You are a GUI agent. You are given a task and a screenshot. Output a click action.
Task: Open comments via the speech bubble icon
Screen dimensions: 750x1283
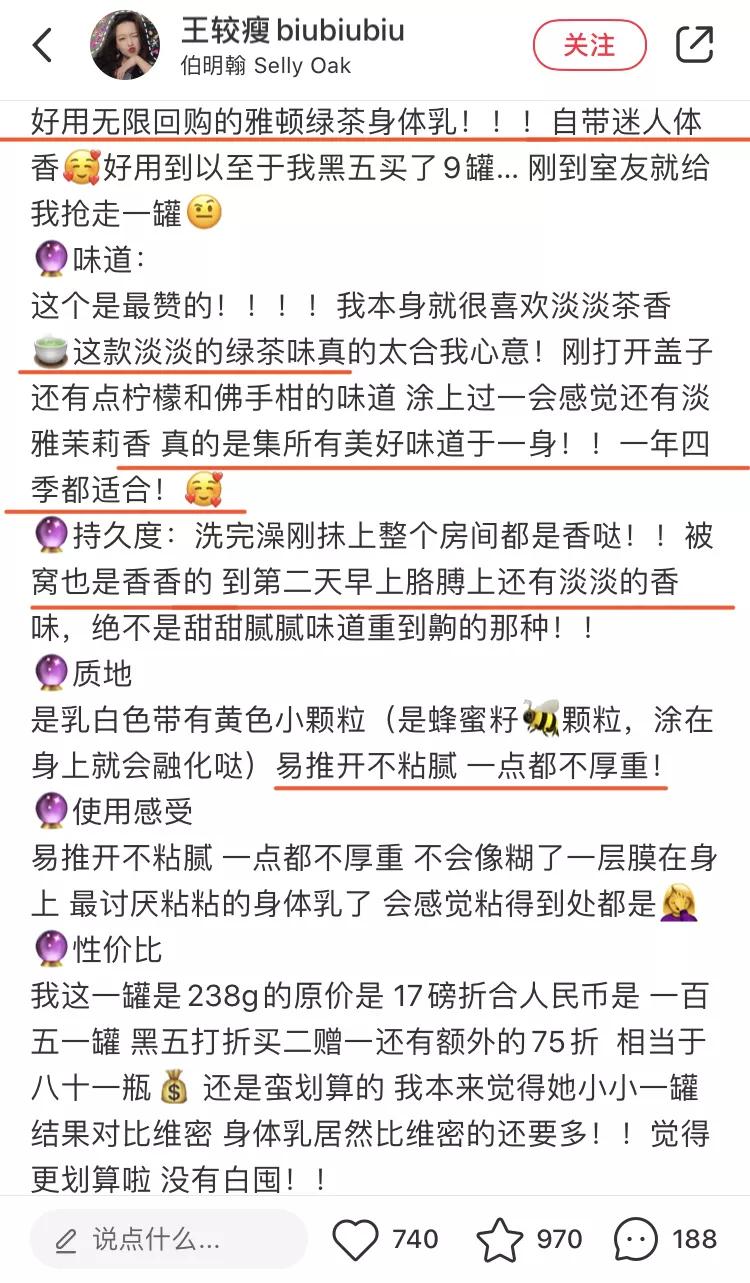point(635,1237)
